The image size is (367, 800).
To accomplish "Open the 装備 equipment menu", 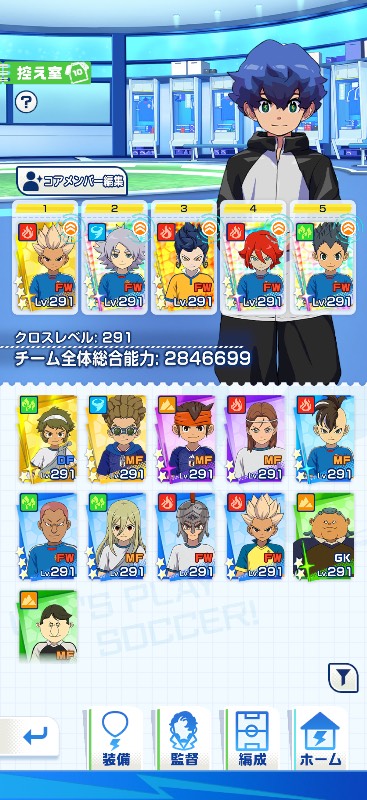I will 115,738.
